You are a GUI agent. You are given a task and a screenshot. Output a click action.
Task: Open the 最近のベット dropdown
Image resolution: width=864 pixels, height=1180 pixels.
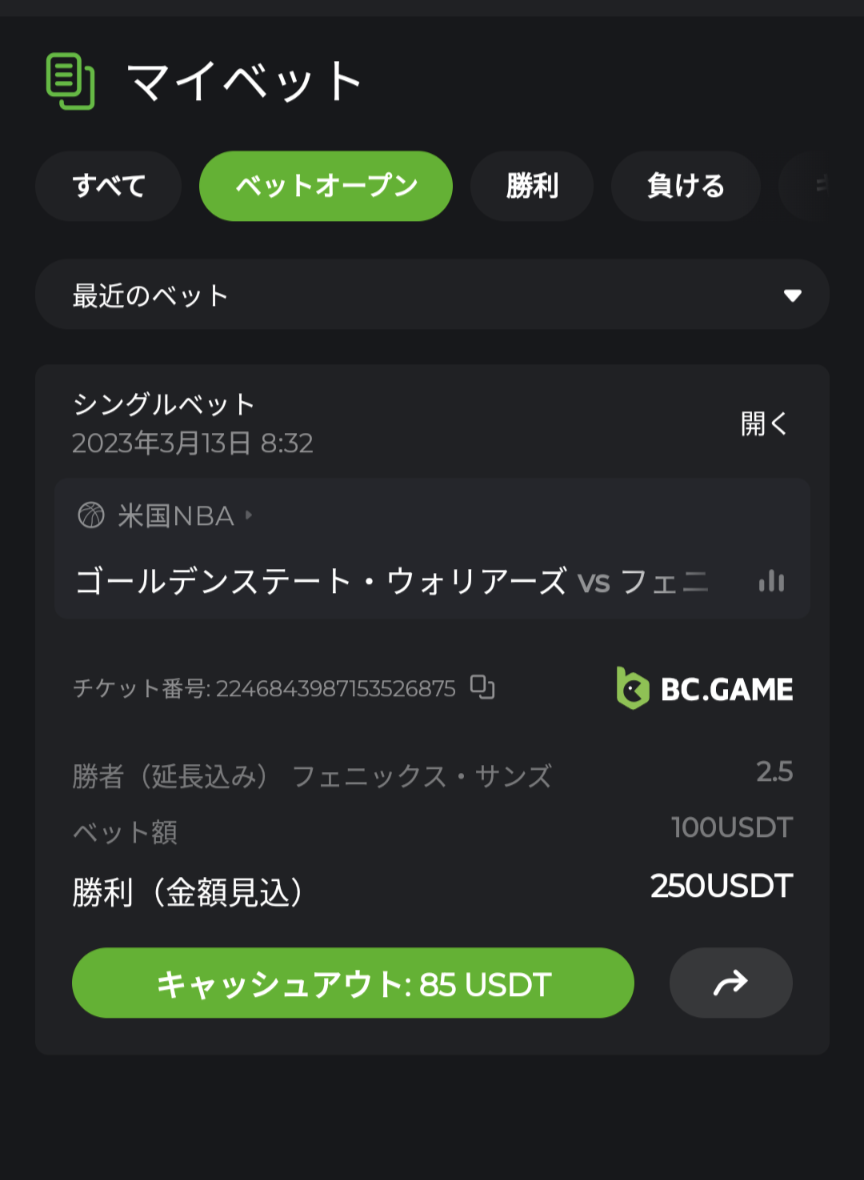click(432, 295)
